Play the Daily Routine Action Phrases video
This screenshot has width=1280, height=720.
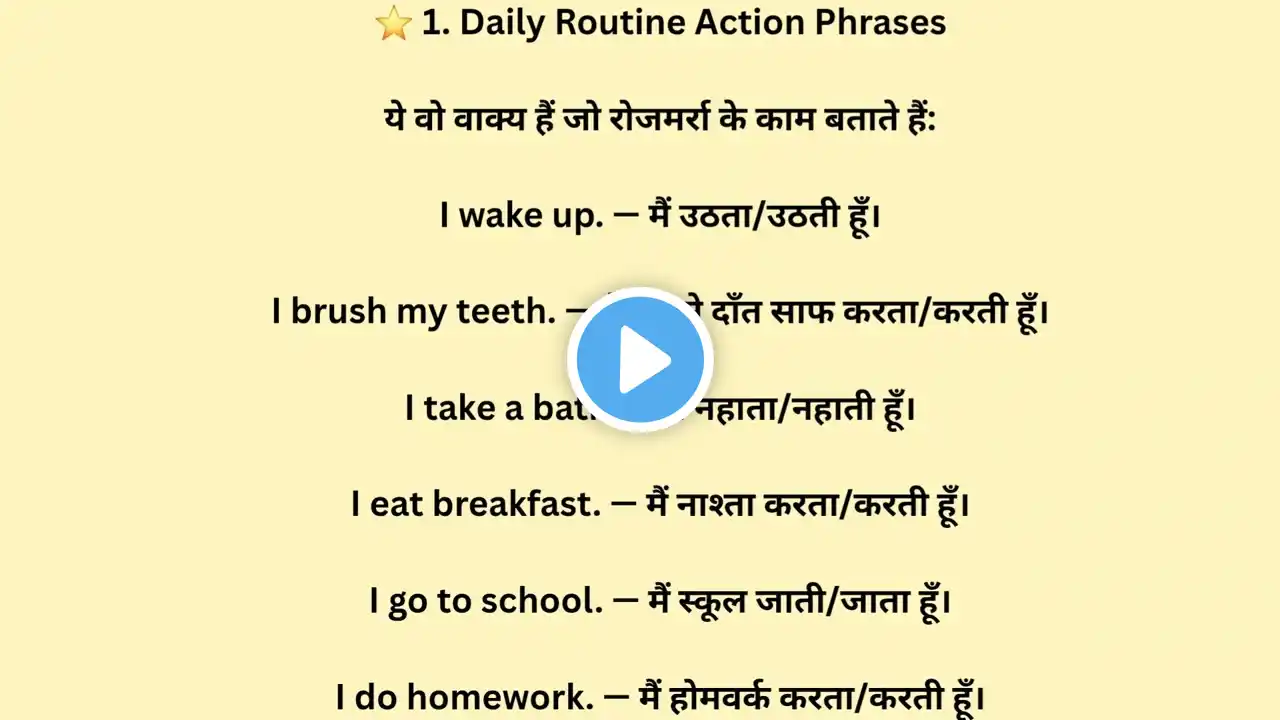[640, 359]
